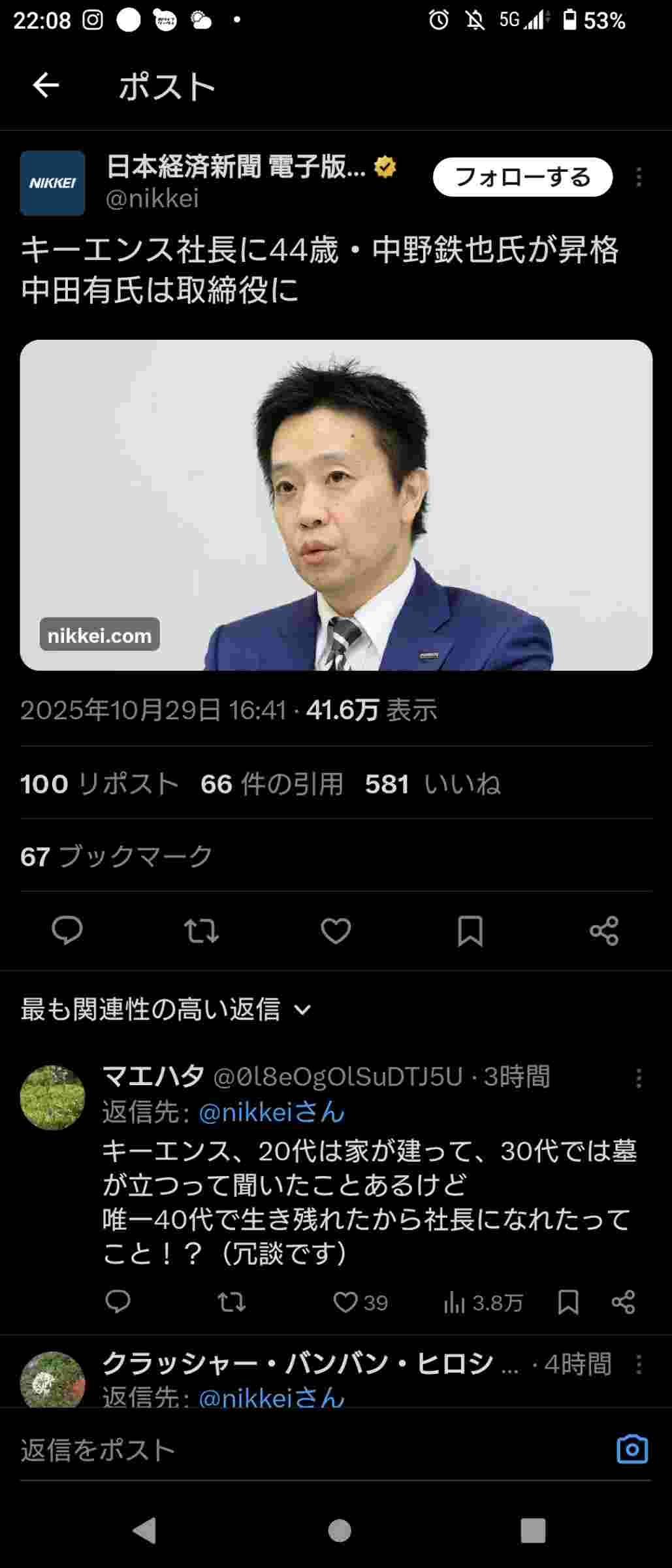Tap the 返信をポスト reply field
Screen dimensions: 672x1568
(x=294, y=1450)
